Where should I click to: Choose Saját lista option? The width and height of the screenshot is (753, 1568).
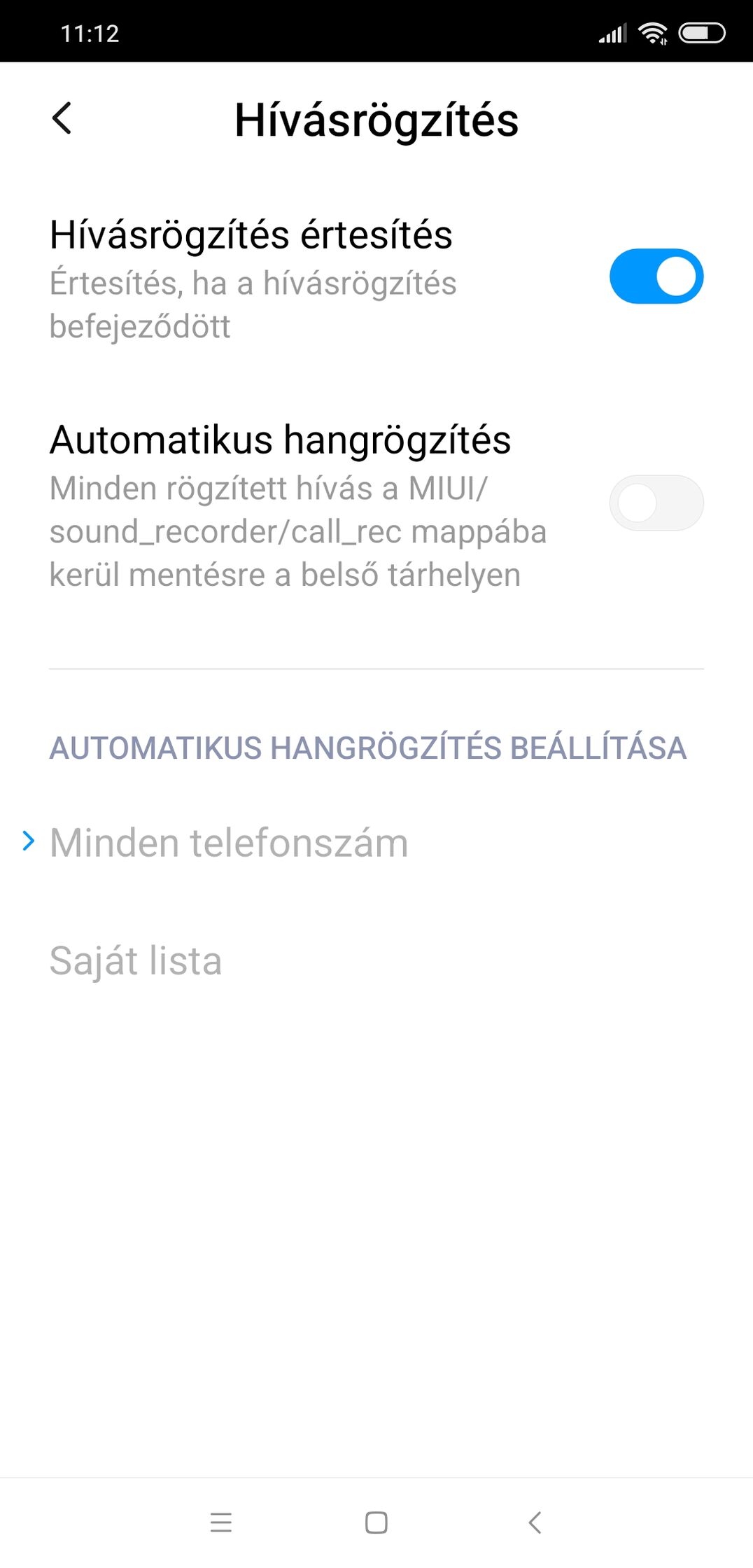point(376,960)
